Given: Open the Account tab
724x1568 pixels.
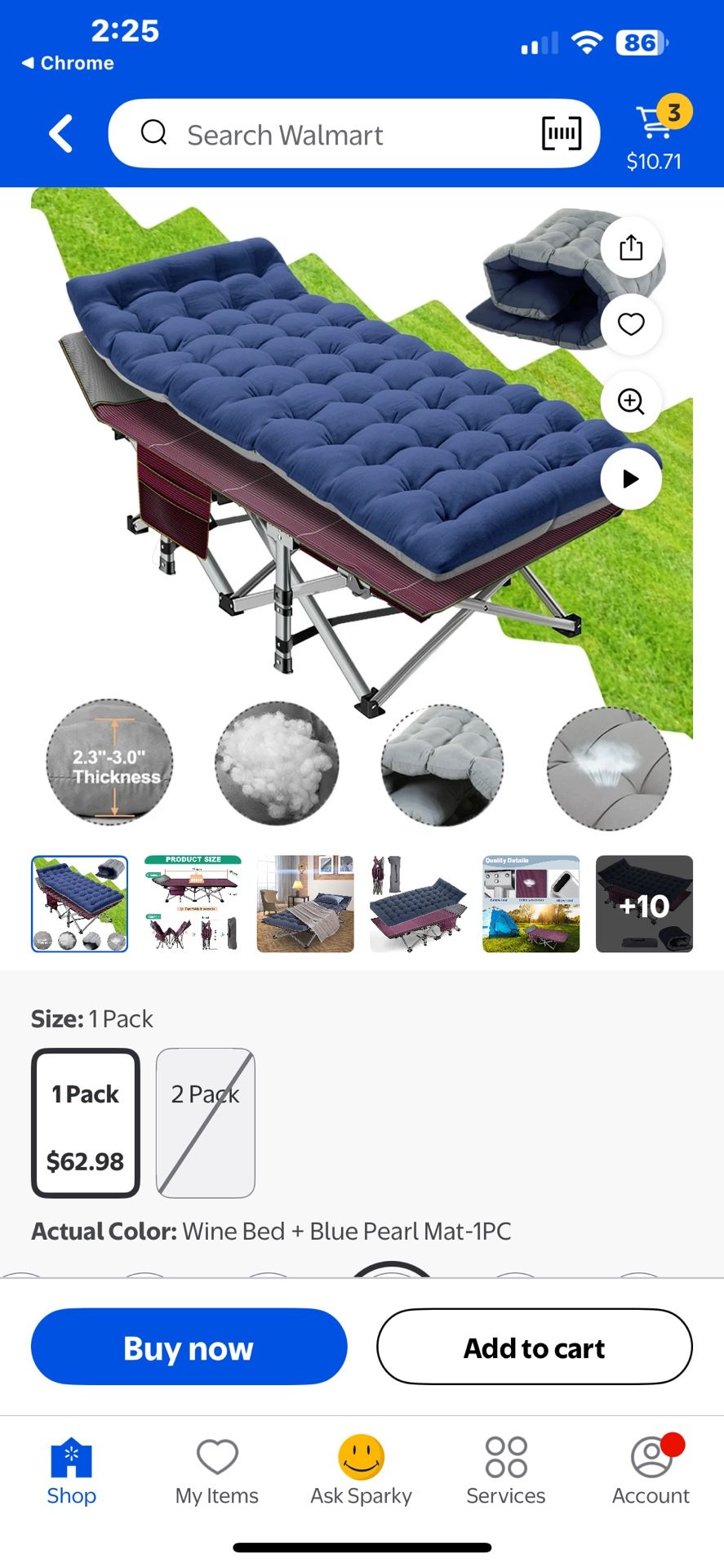Looking at the screenshot, I should click(x=651, y=1471).
